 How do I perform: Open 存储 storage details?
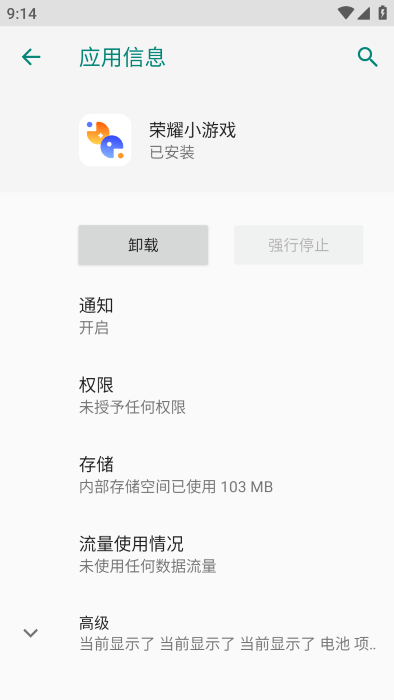click(197, 475)
